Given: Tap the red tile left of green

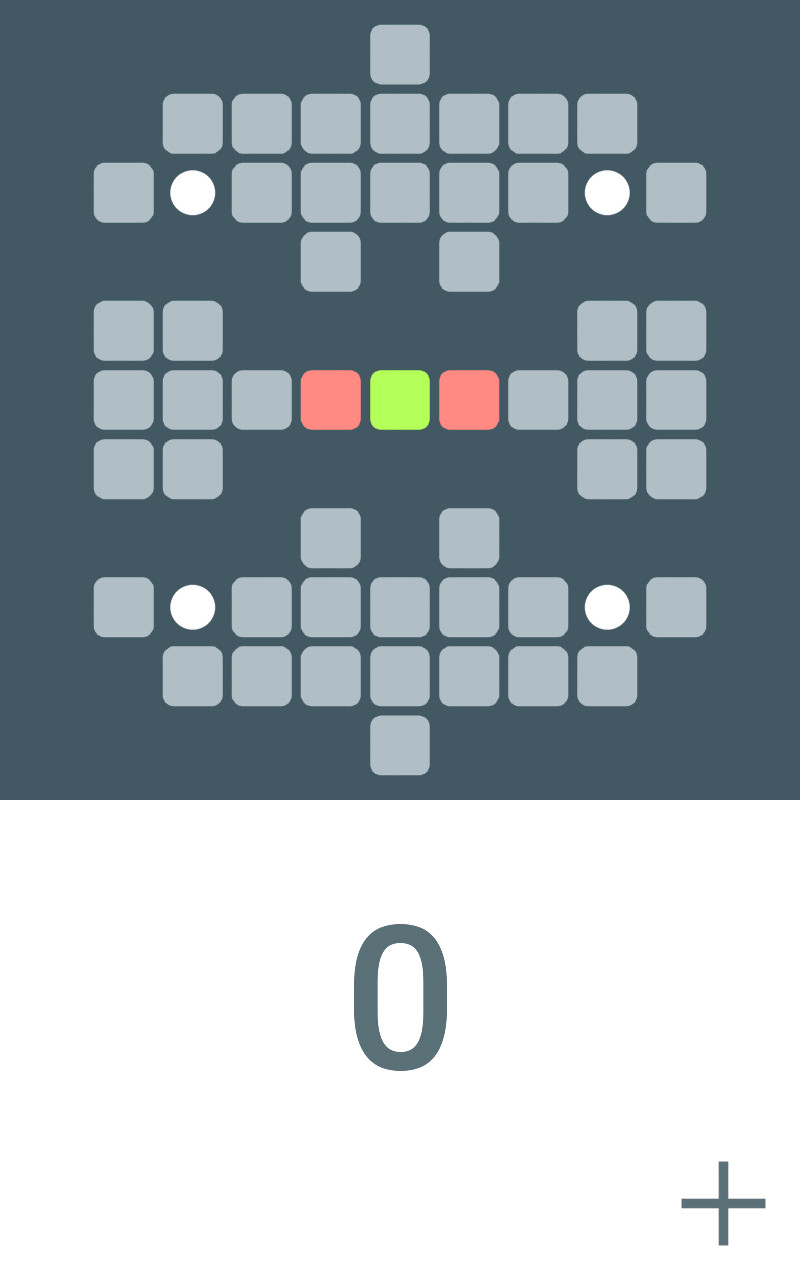Looking at the screenshot, I should click(x=331, y=400).
